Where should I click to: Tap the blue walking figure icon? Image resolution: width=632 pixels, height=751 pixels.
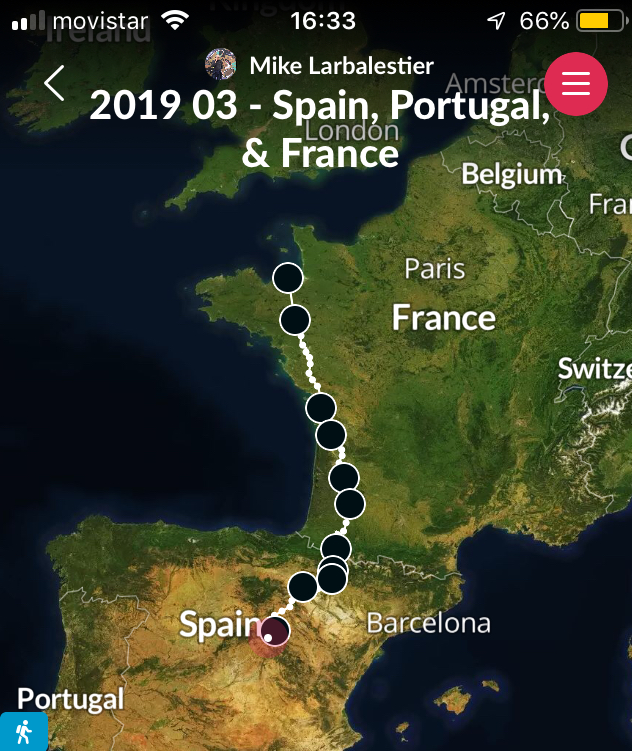(x=22, y=732)
